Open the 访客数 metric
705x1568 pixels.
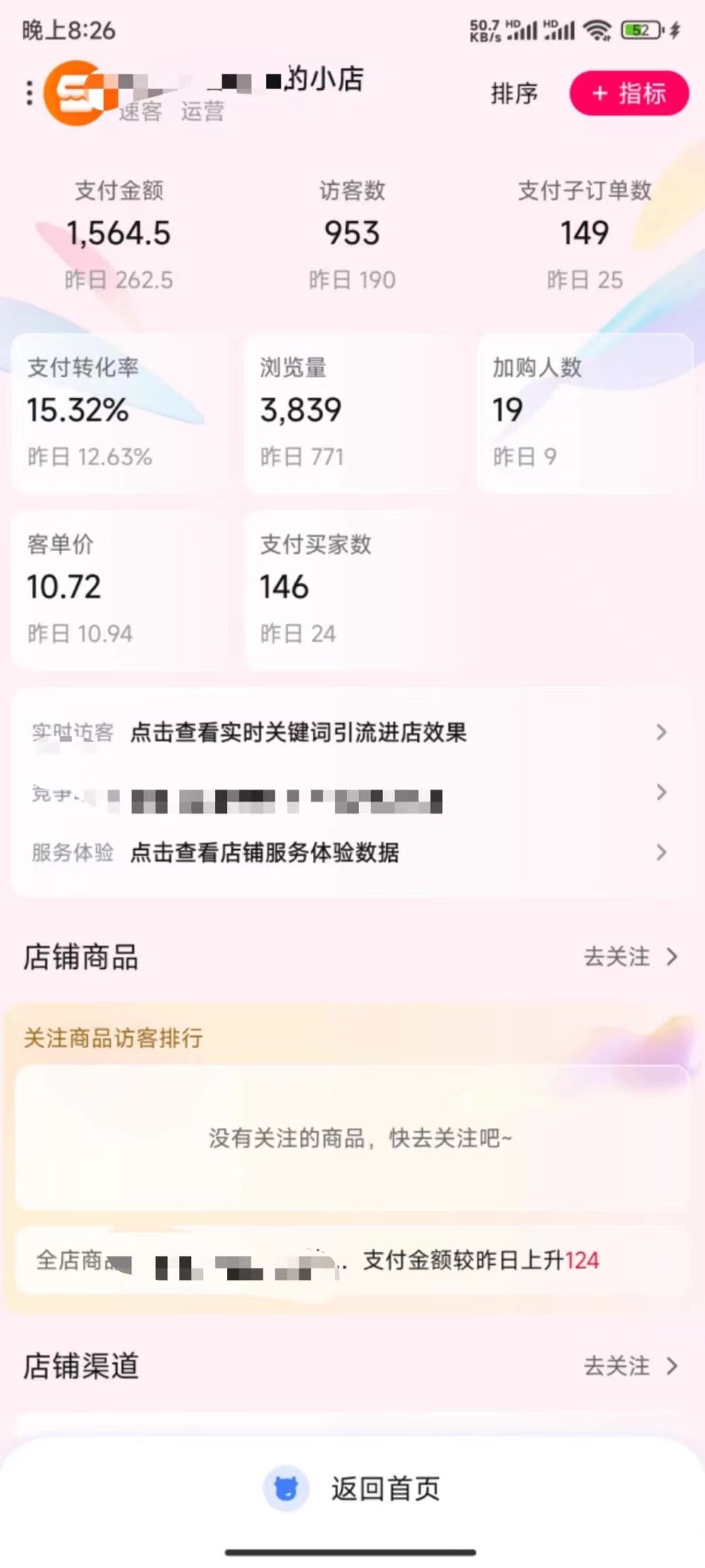(352, 234)
